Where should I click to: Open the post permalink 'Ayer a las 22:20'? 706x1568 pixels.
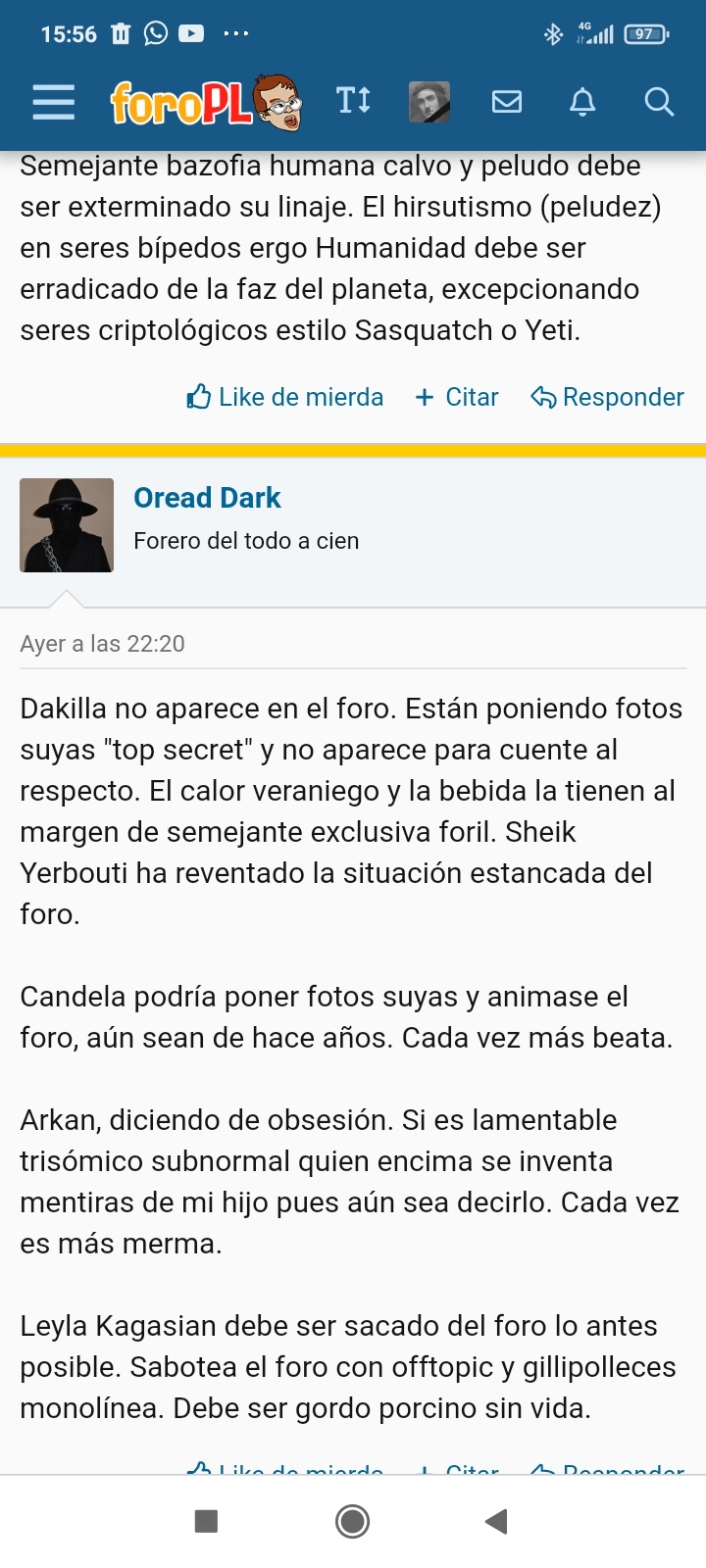pos(103,644)
